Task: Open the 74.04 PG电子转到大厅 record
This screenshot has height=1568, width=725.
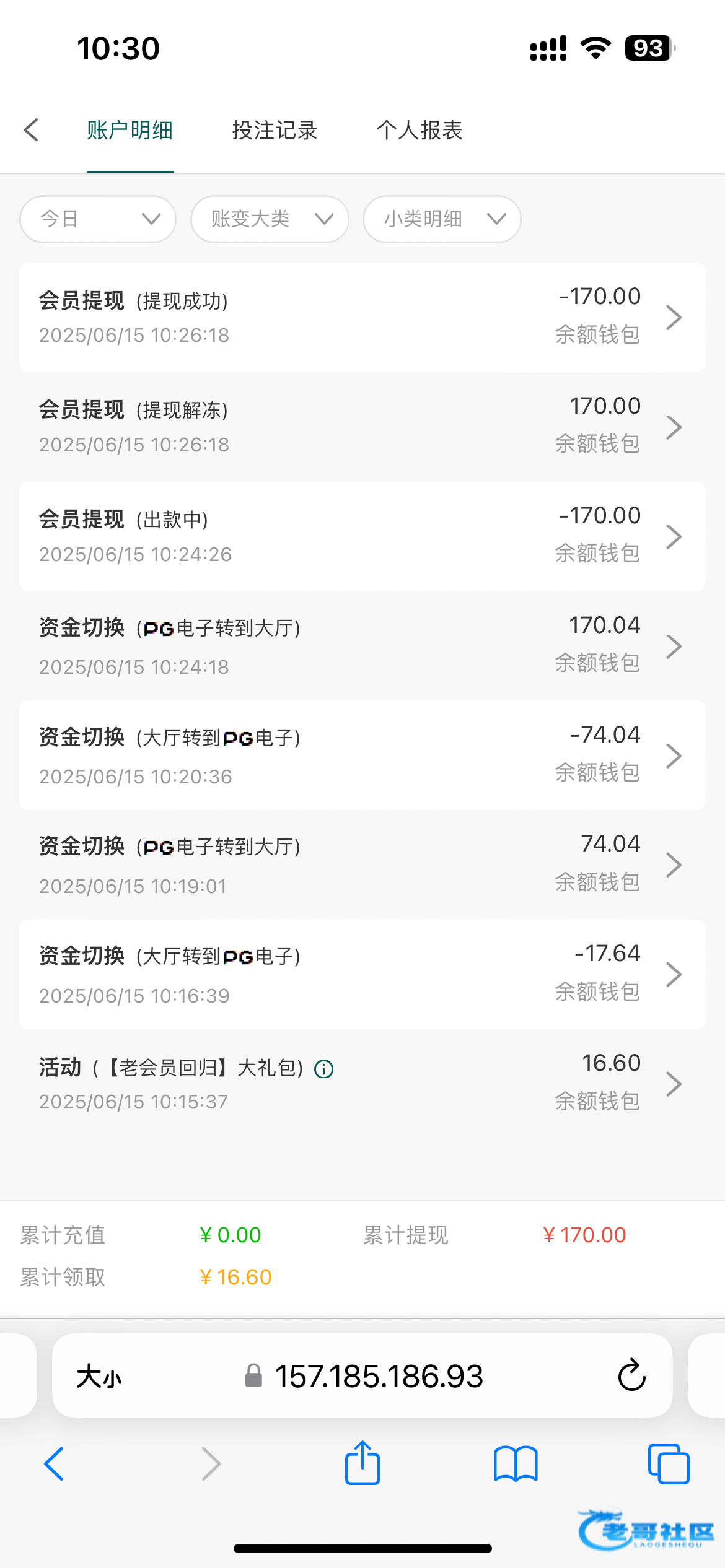Action: (362, 865)
